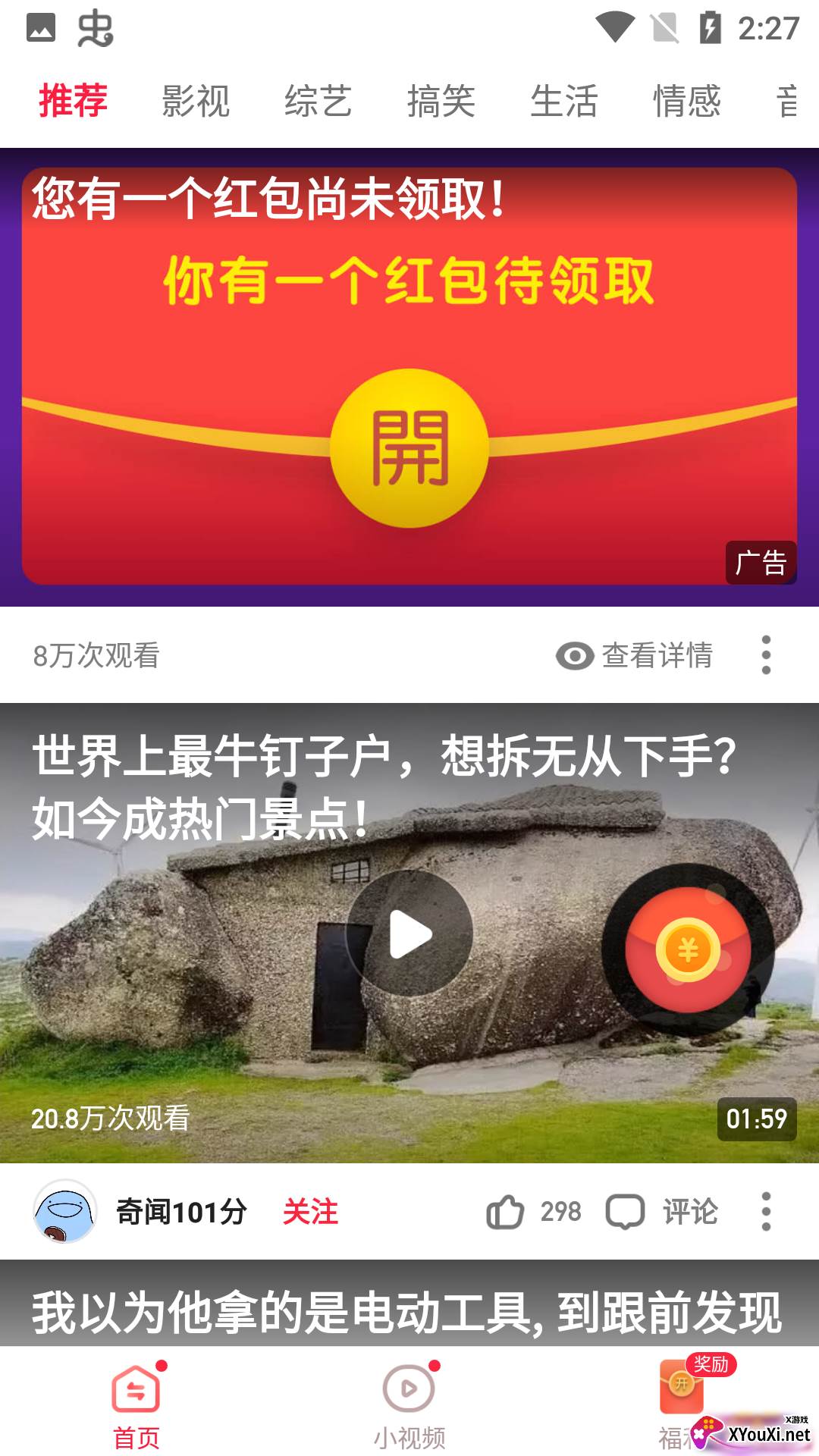Go to 首页 in bottom navigation

pyautogui.click(x=136, y=1404)
